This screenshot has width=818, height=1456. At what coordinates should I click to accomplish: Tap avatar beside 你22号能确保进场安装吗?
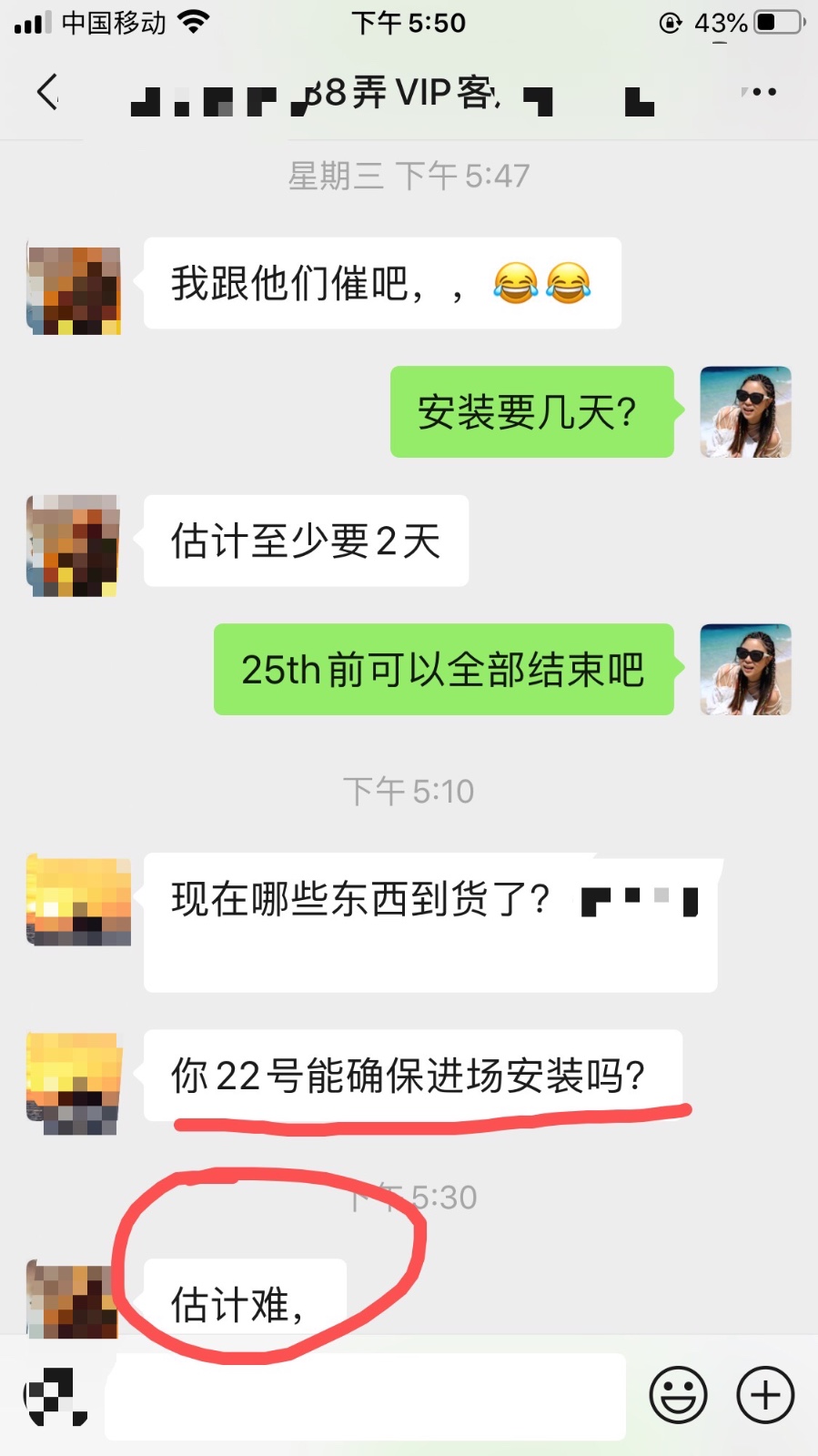pyautogui.click(x=75, y=1083)
